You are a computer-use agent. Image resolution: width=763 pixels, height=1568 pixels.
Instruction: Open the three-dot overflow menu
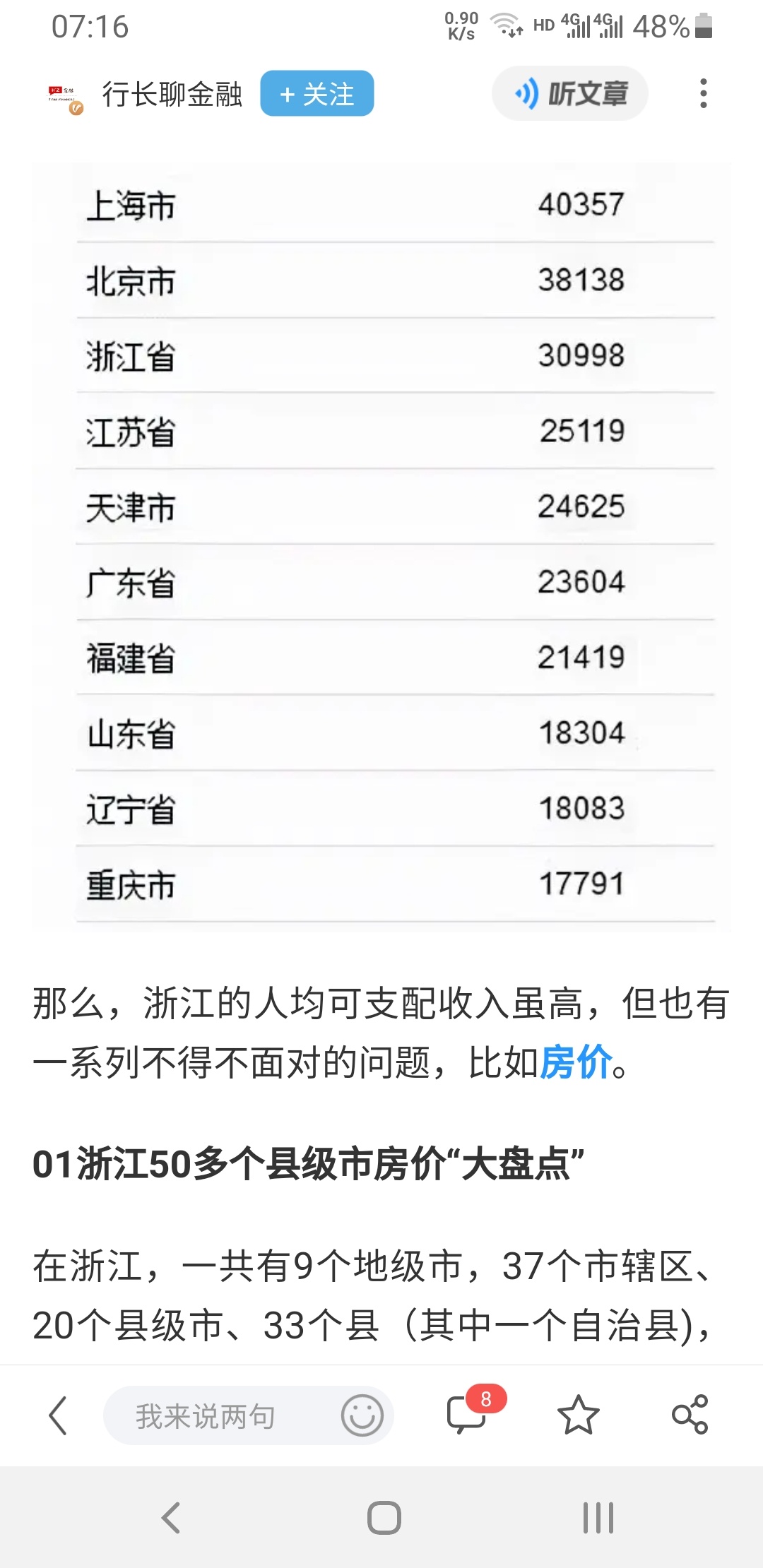703,93
